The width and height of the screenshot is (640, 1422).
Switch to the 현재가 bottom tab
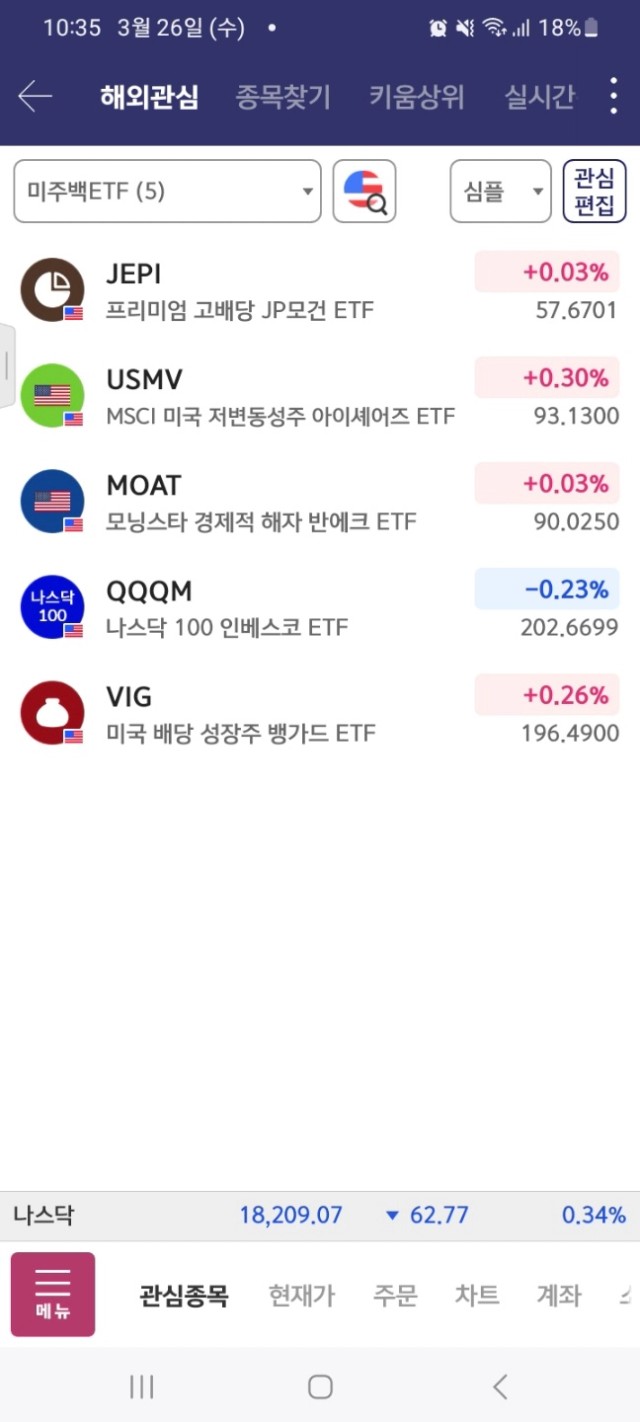pos(301,1296)
